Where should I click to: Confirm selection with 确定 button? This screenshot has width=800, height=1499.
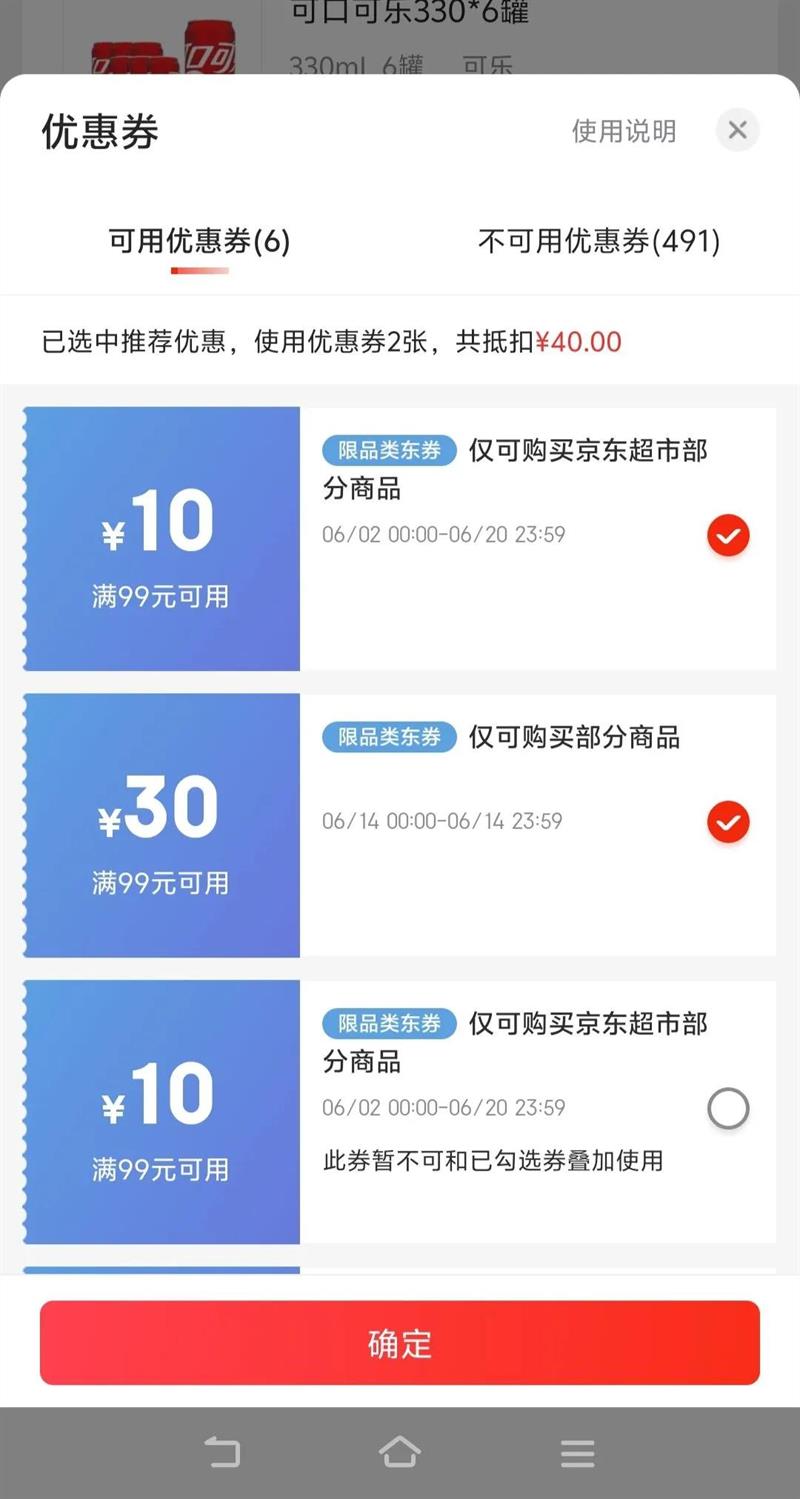pyautogui.click(x=400, y=1343)
